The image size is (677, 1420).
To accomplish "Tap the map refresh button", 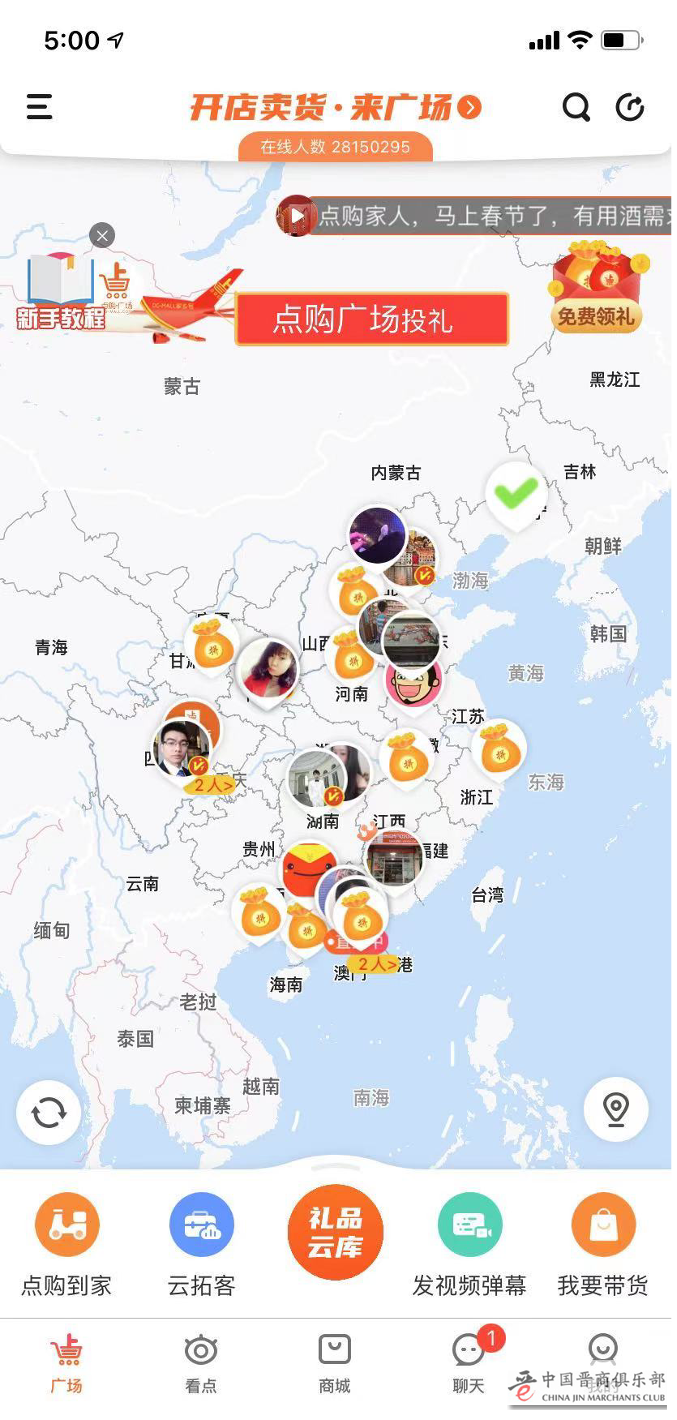I will click(49, 1112).
